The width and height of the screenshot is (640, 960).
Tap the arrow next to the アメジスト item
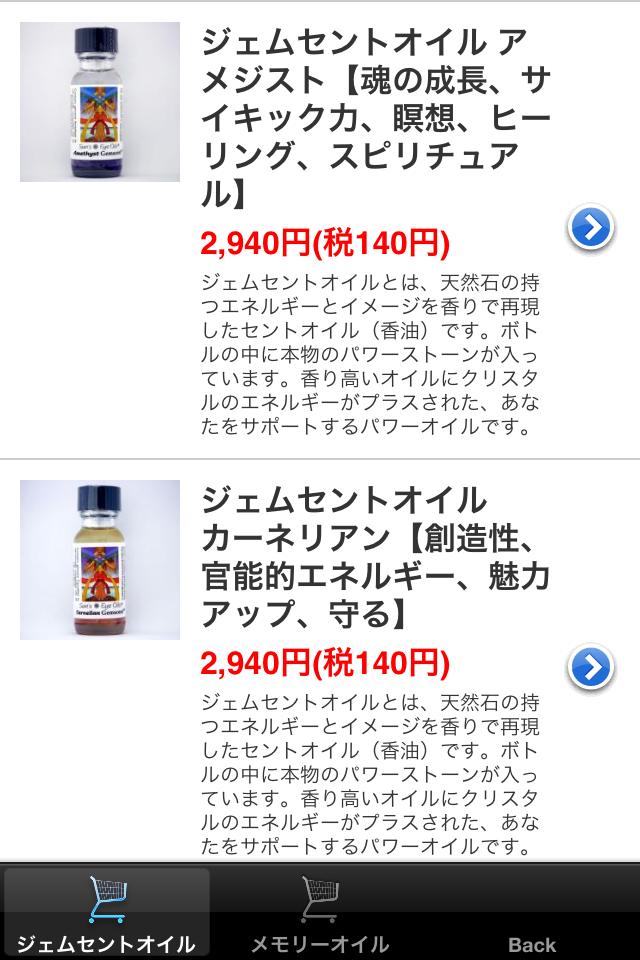(x=590, y=229)
